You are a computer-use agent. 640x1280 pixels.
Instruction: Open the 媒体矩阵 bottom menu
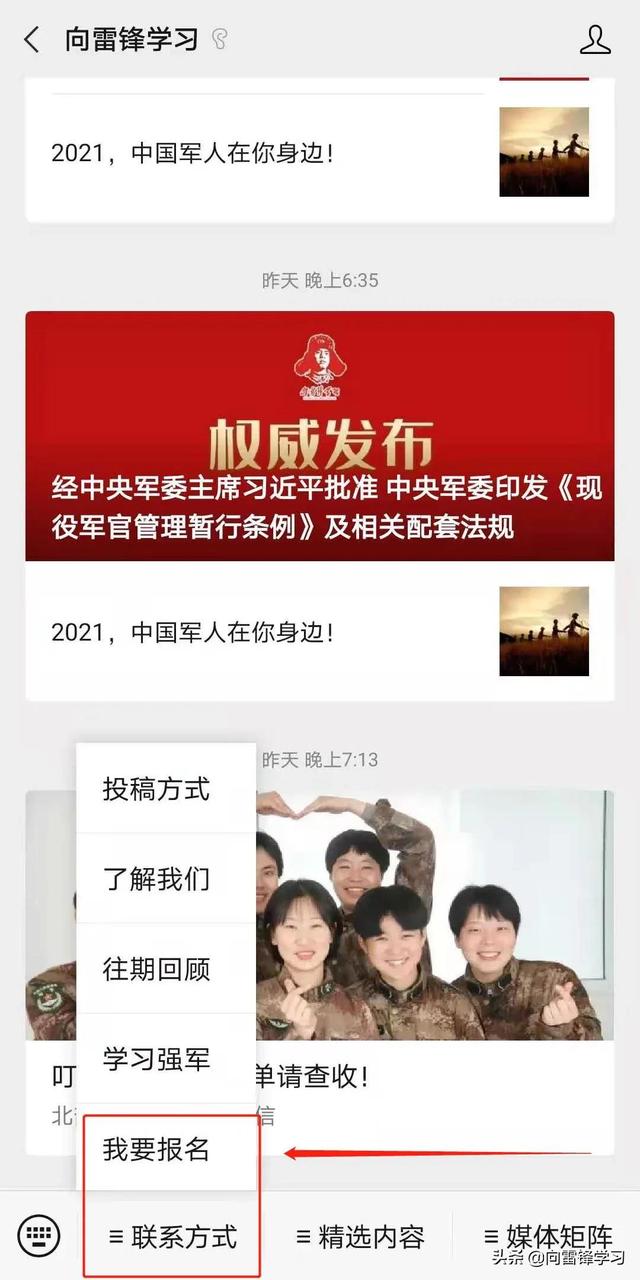pyautogui.click(x=546, y=1237)
